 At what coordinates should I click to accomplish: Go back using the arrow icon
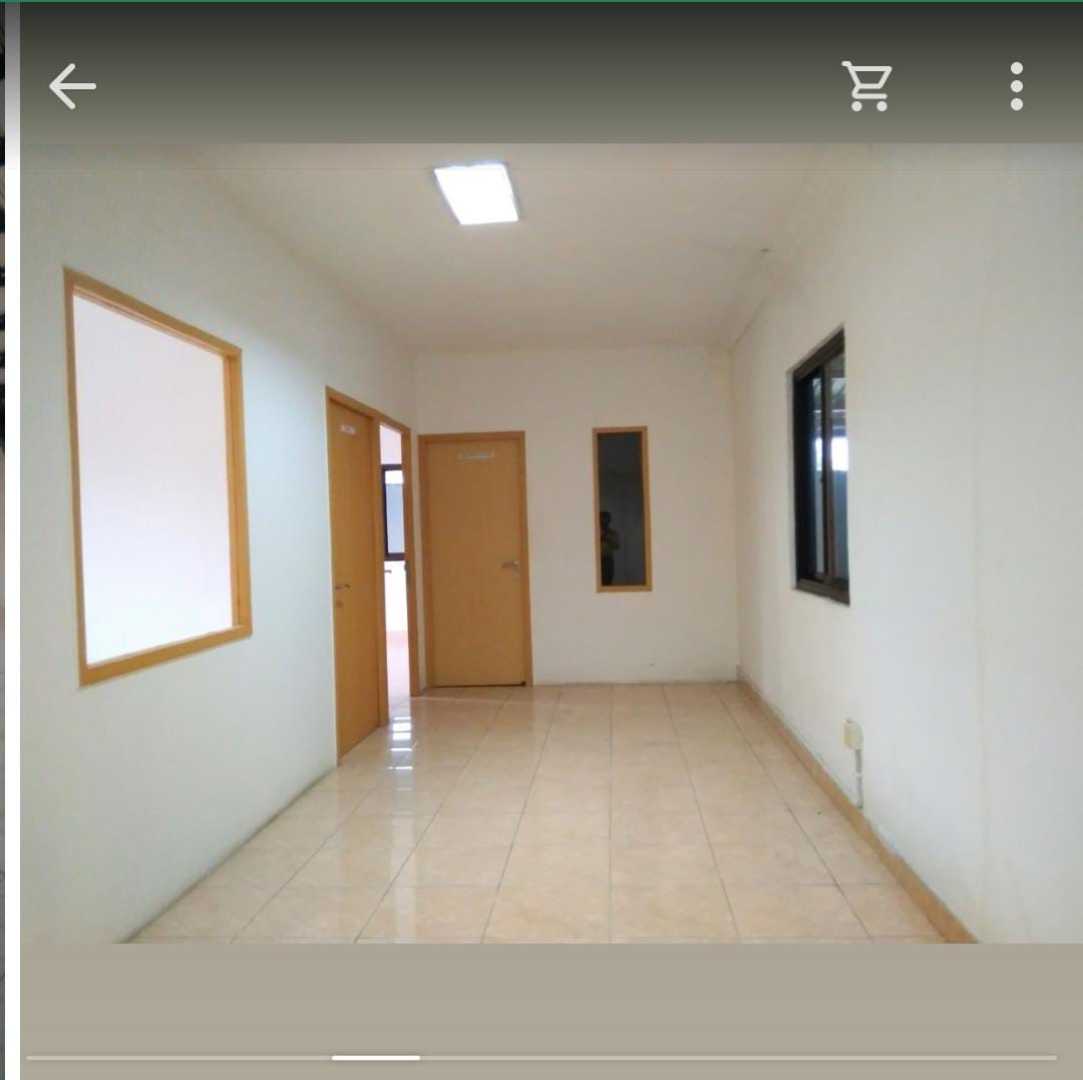pyautogui.click(x=72, y=86)
